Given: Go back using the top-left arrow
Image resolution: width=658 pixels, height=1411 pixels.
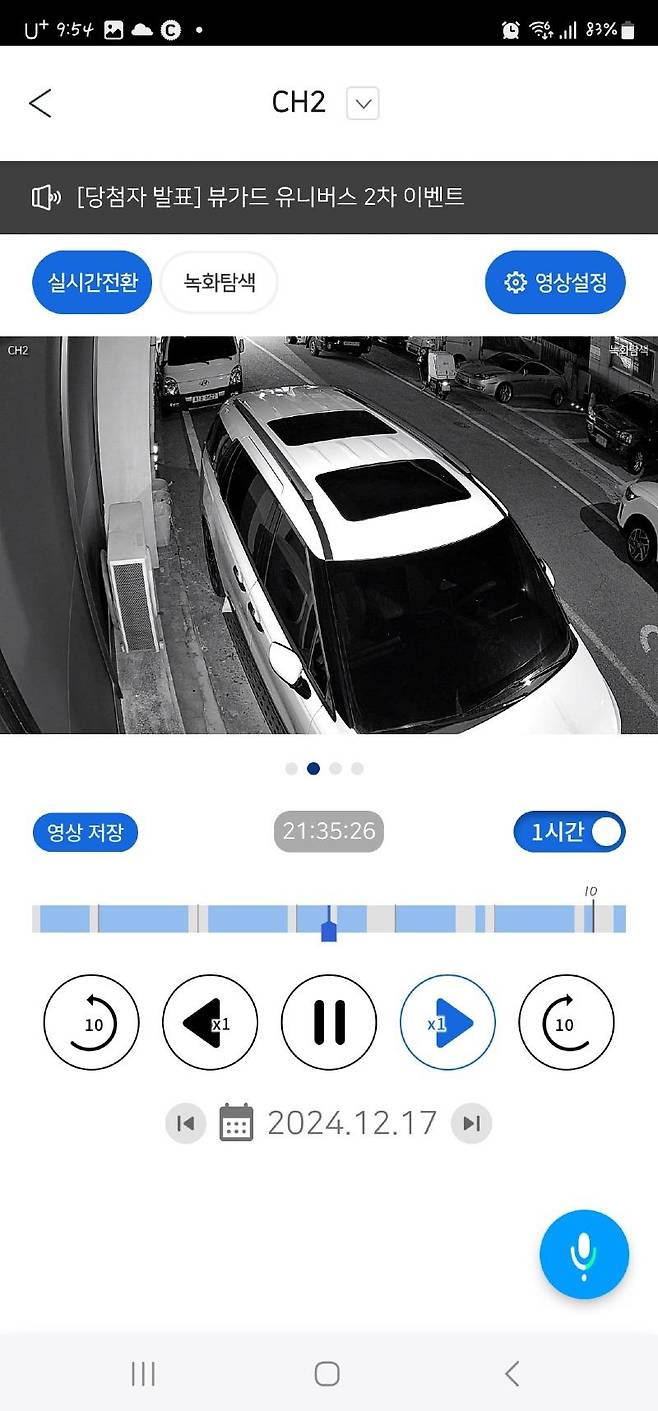Looking at the screenshot, I should tap(40, 103).
